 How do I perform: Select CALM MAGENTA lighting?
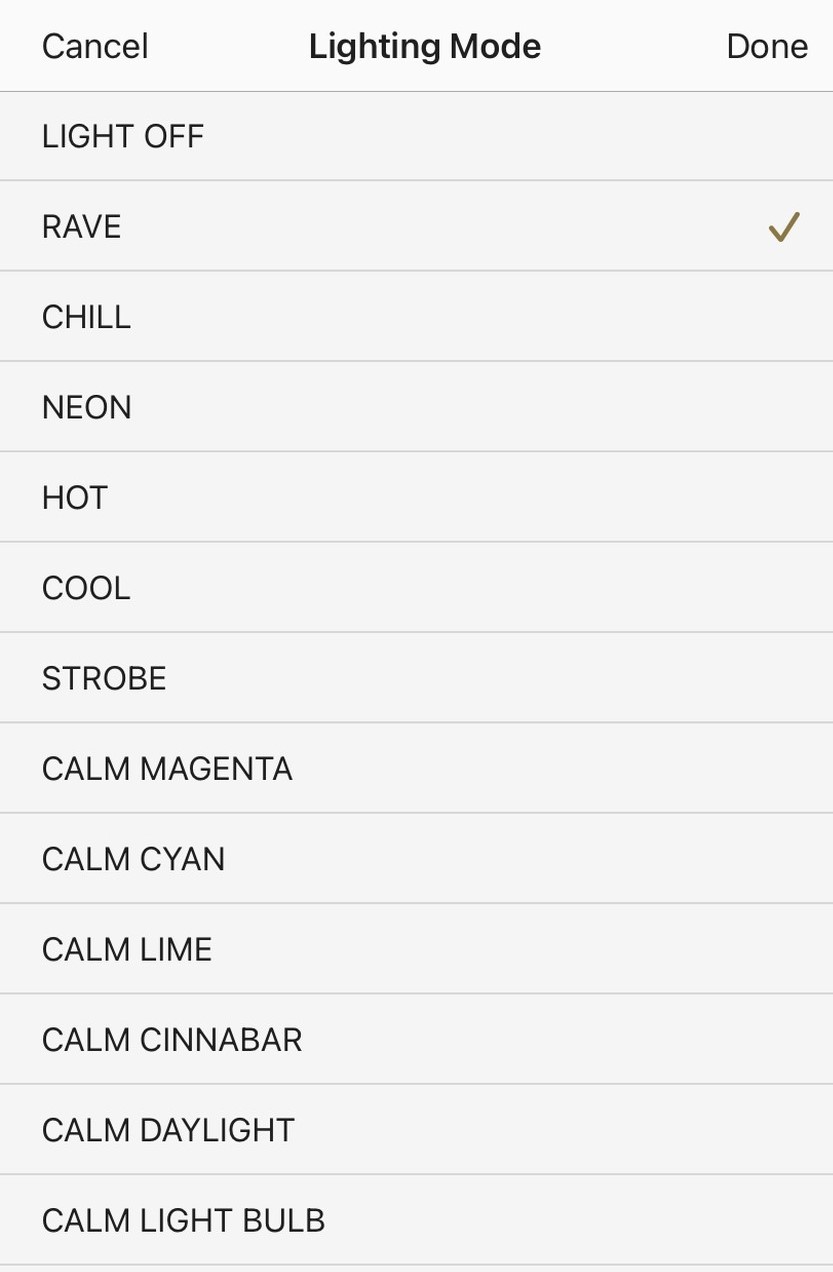[x=167, y=769]
